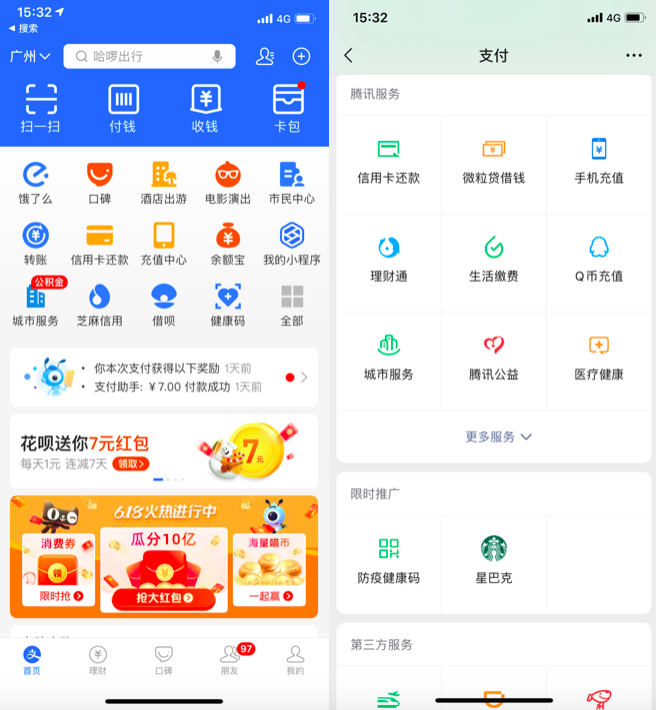Open the 健康码 health code
Screen dimensions: 656x710
(228, 304)
